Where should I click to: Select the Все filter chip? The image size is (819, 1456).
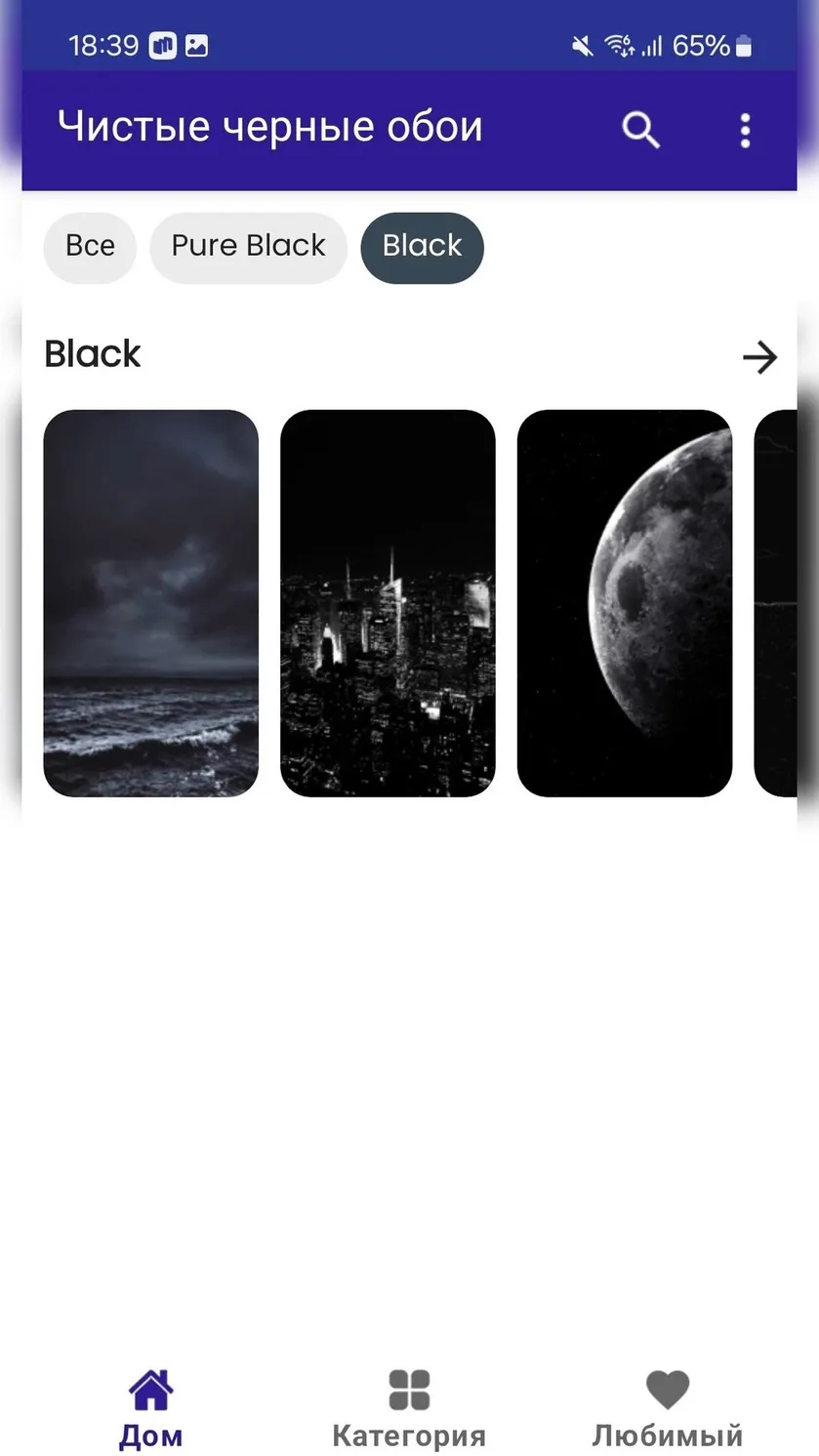pos(90,247)
